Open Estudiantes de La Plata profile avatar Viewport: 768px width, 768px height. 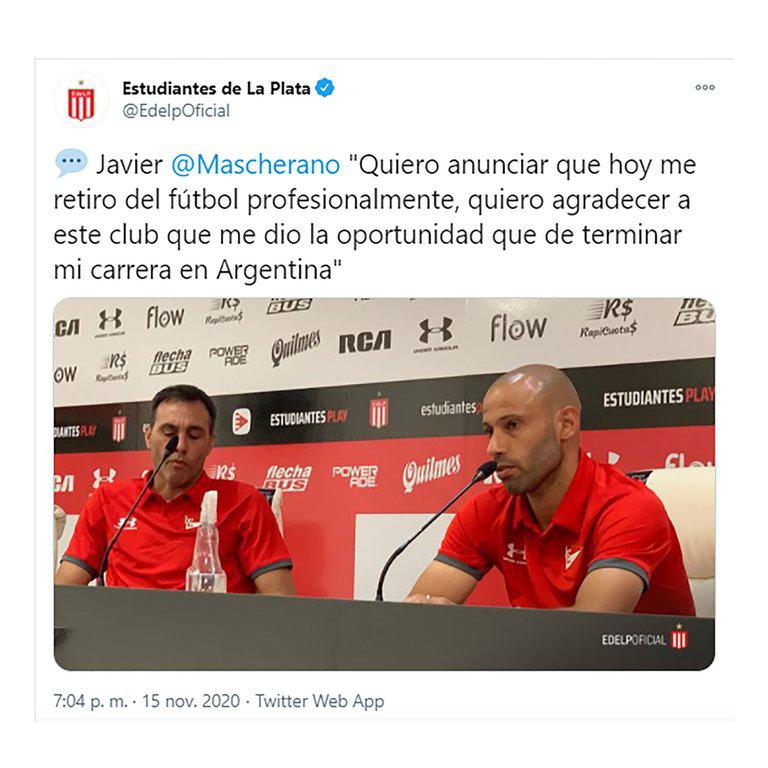point(81,101)
